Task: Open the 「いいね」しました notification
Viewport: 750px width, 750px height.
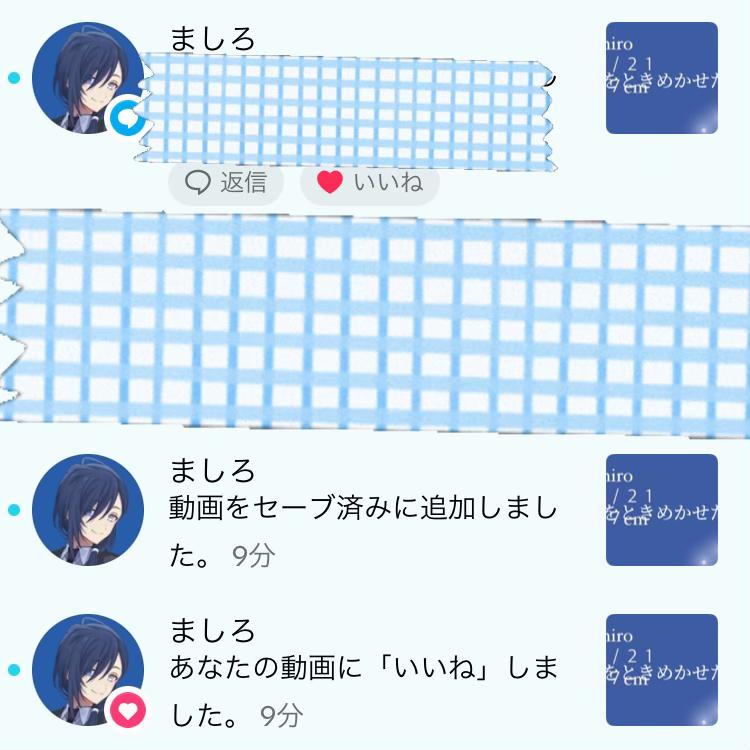Action: click(x=364, y=670)
